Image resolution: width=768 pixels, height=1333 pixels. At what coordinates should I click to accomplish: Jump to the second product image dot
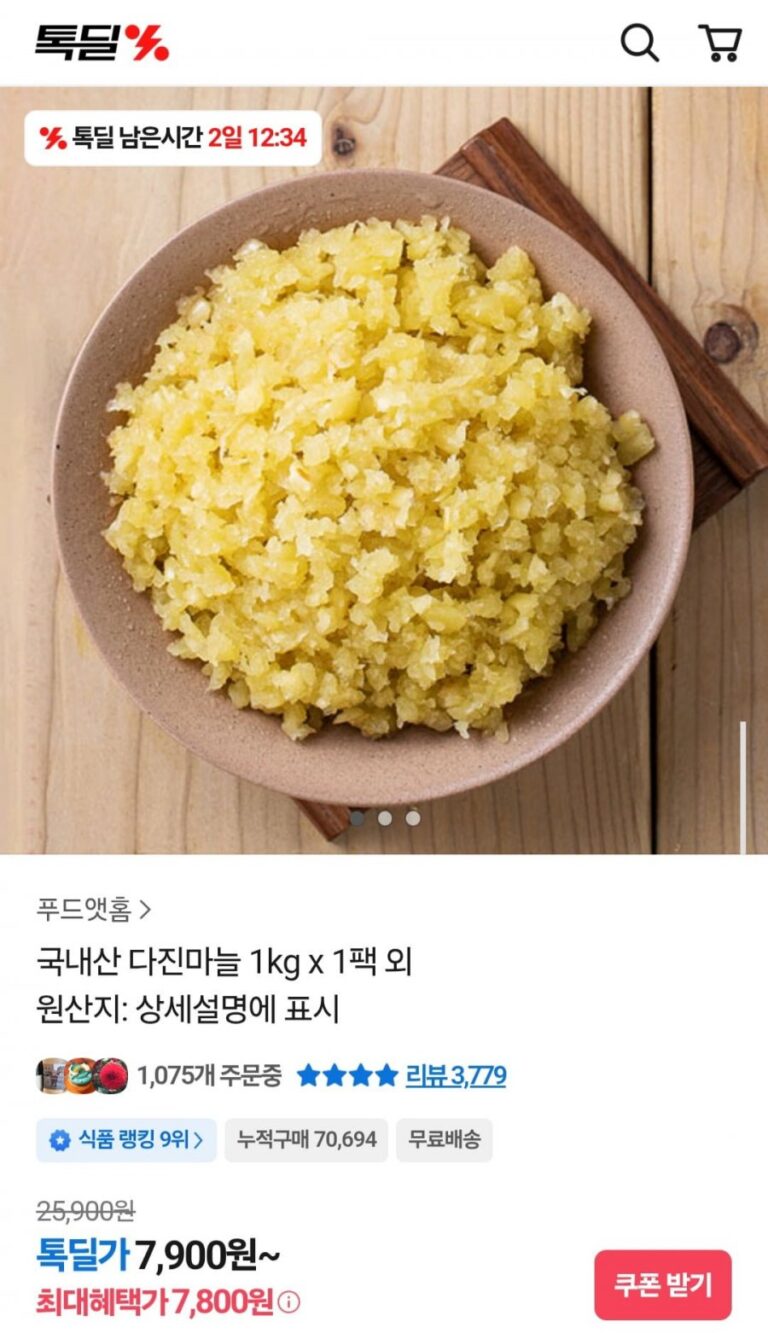click(x=385, y=818)
